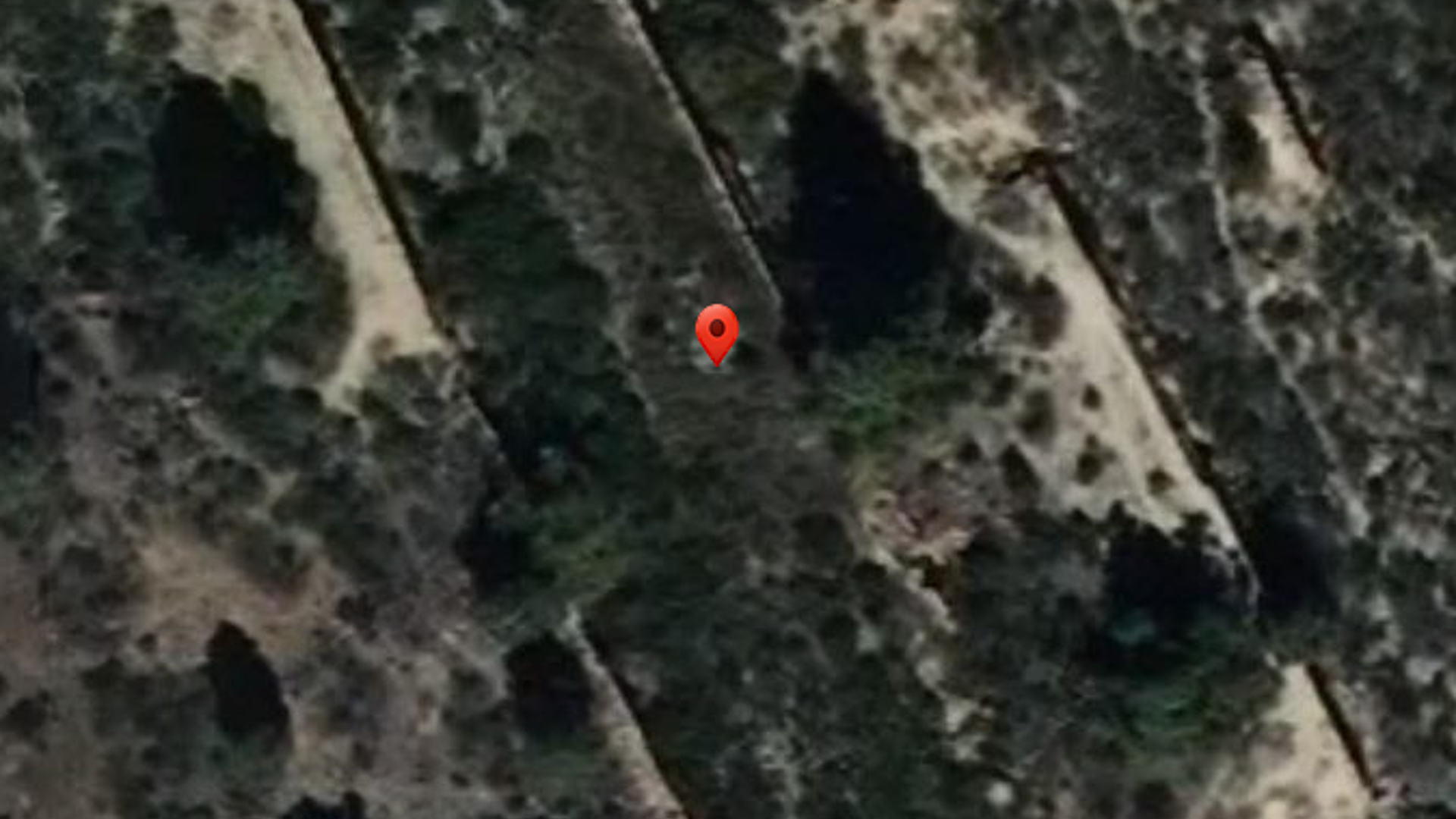
Task: Tap the red location pin marker
Action: [717, 331]
